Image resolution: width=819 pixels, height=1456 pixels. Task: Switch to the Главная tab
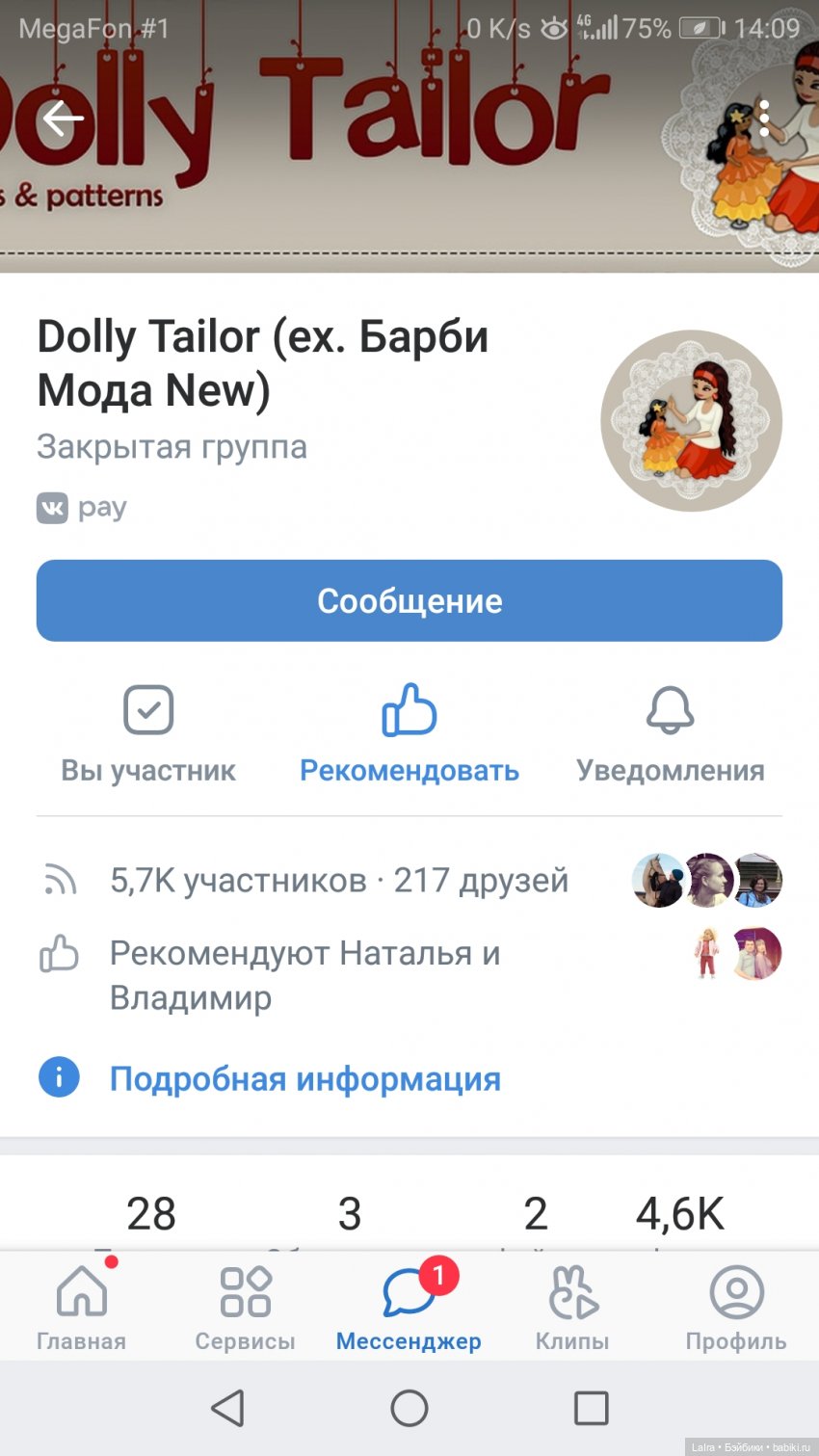[82, 1307]
